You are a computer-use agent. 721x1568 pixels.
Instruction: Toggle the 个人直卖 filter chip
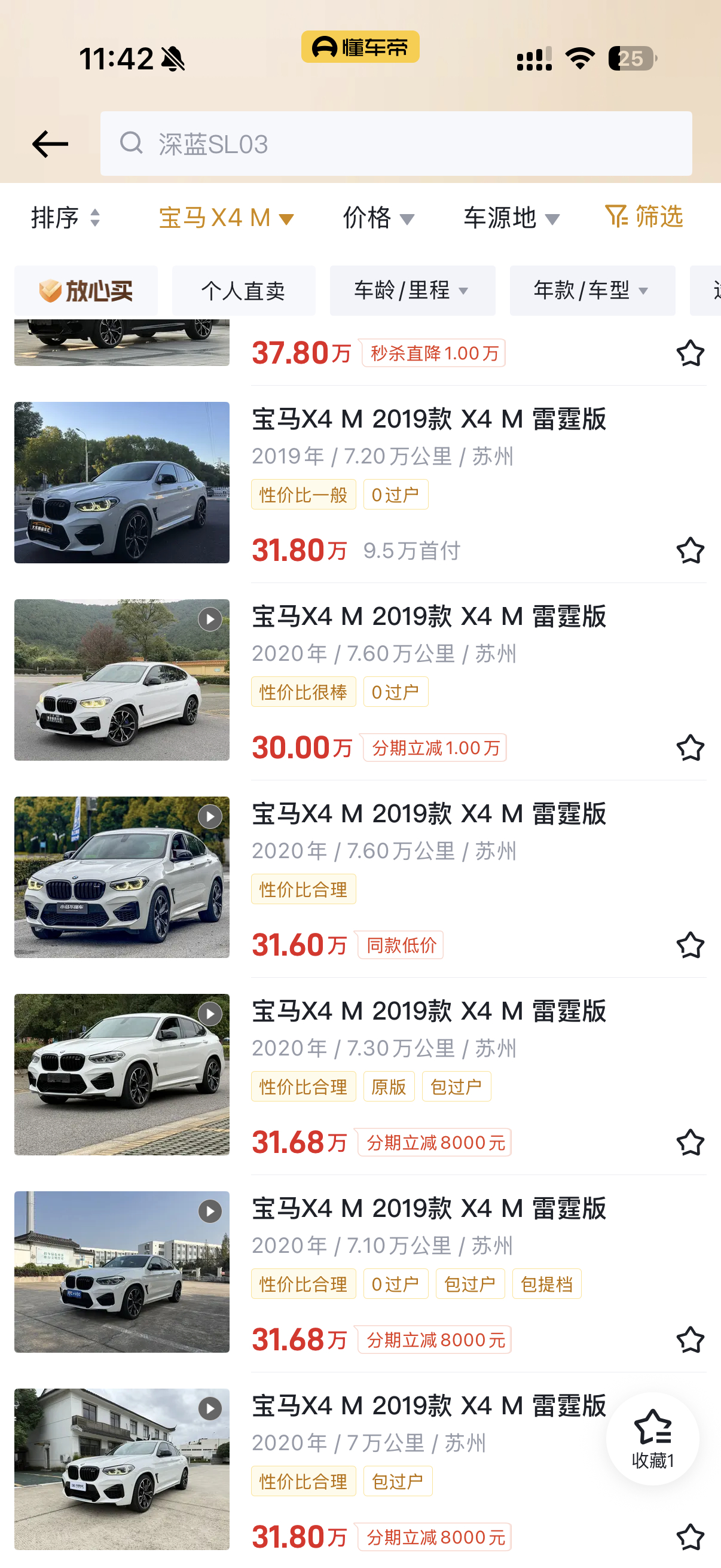(x=243, y=291)
